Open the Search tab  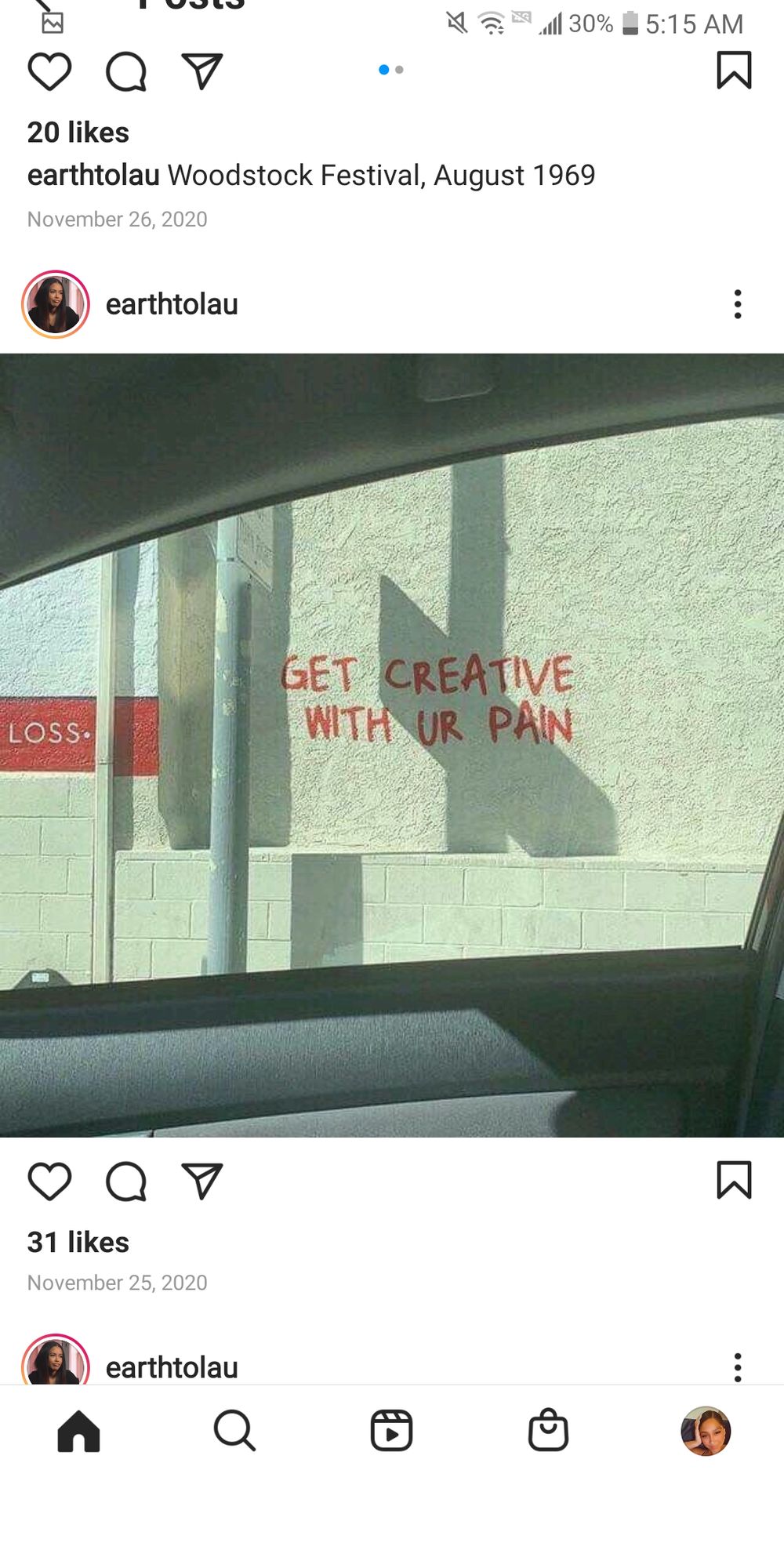234,1431
